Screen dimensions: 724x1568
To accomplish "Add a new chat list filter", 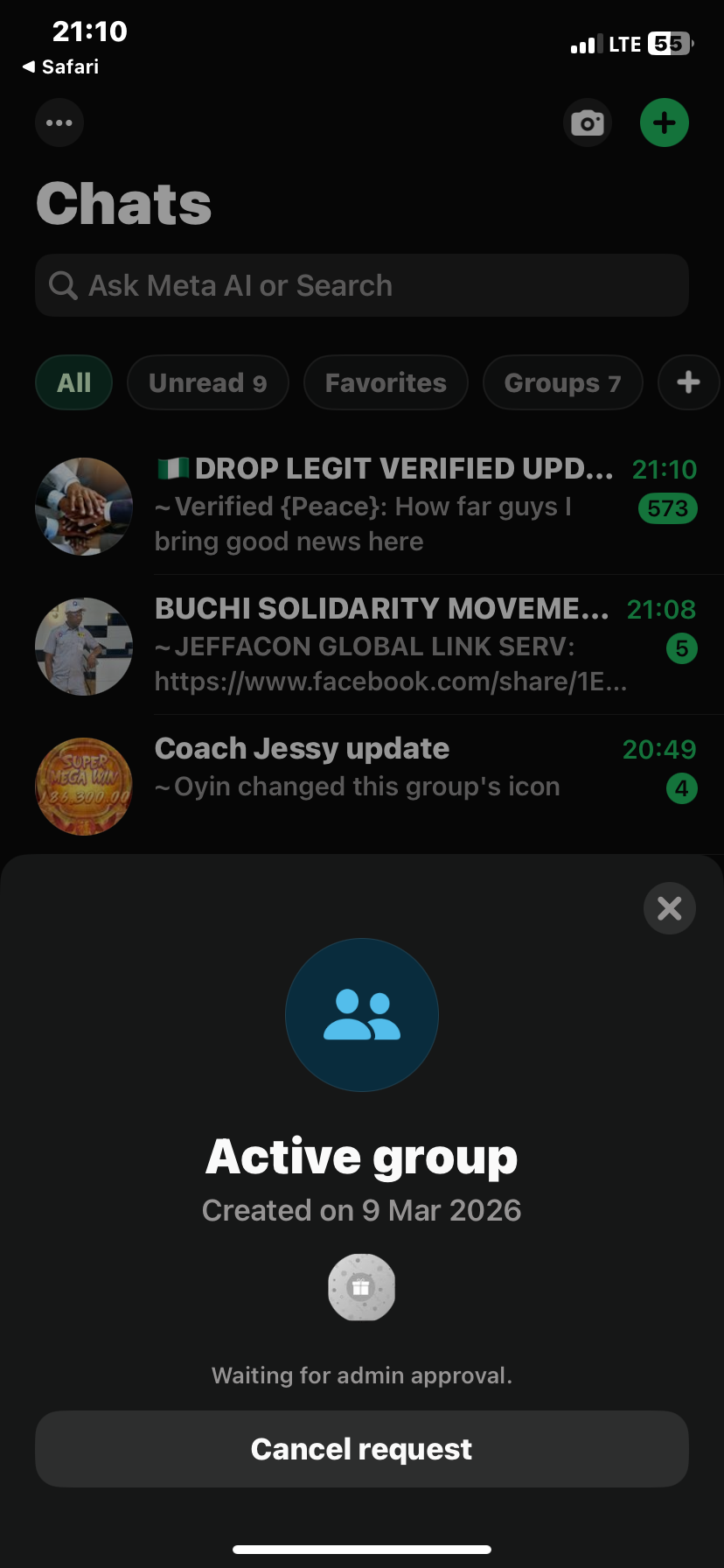I will pyautogui.click(x=688, y=382).
